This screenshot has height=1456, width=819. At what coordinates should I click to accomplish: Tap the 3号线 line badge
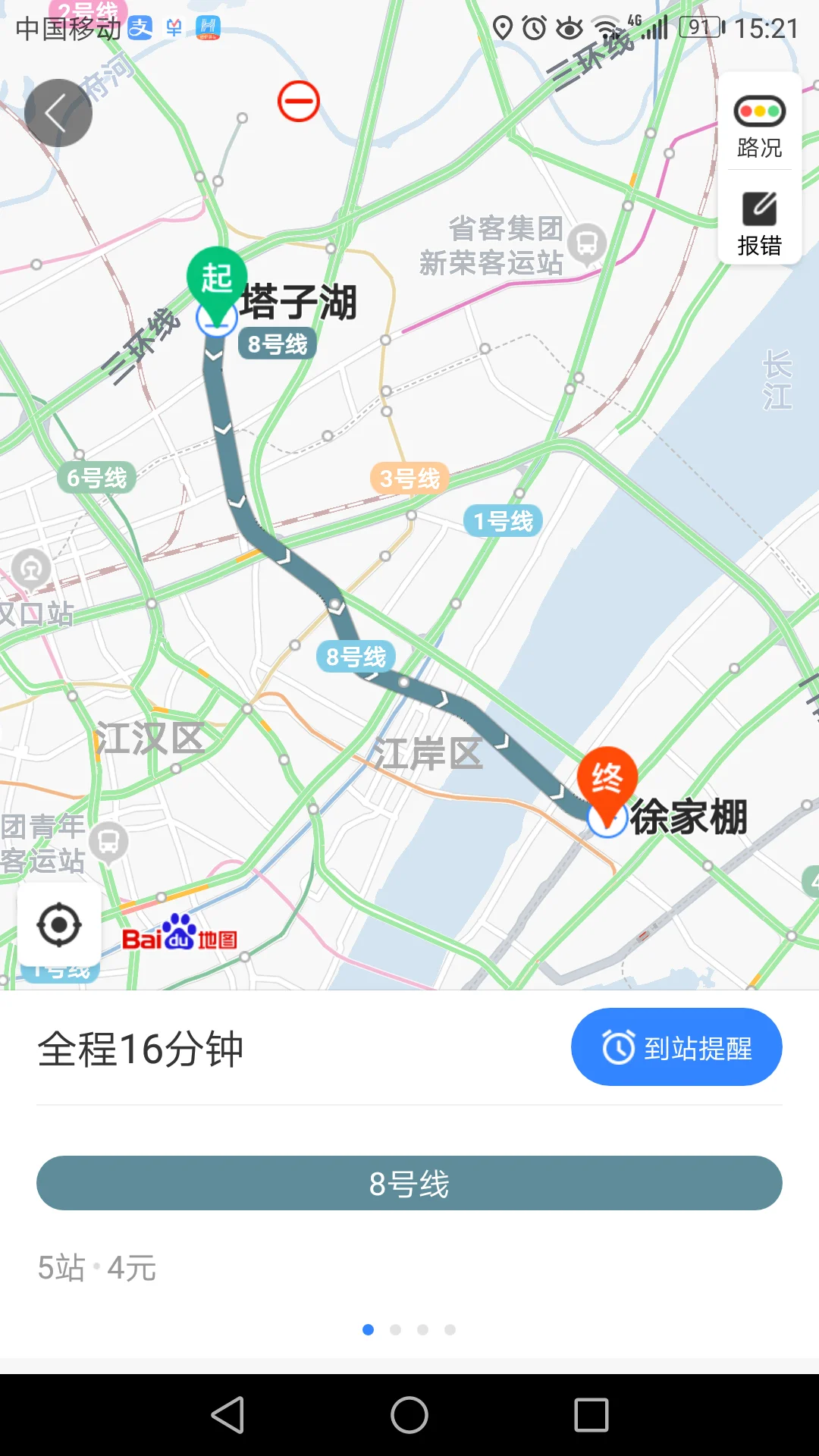(409, 479)
